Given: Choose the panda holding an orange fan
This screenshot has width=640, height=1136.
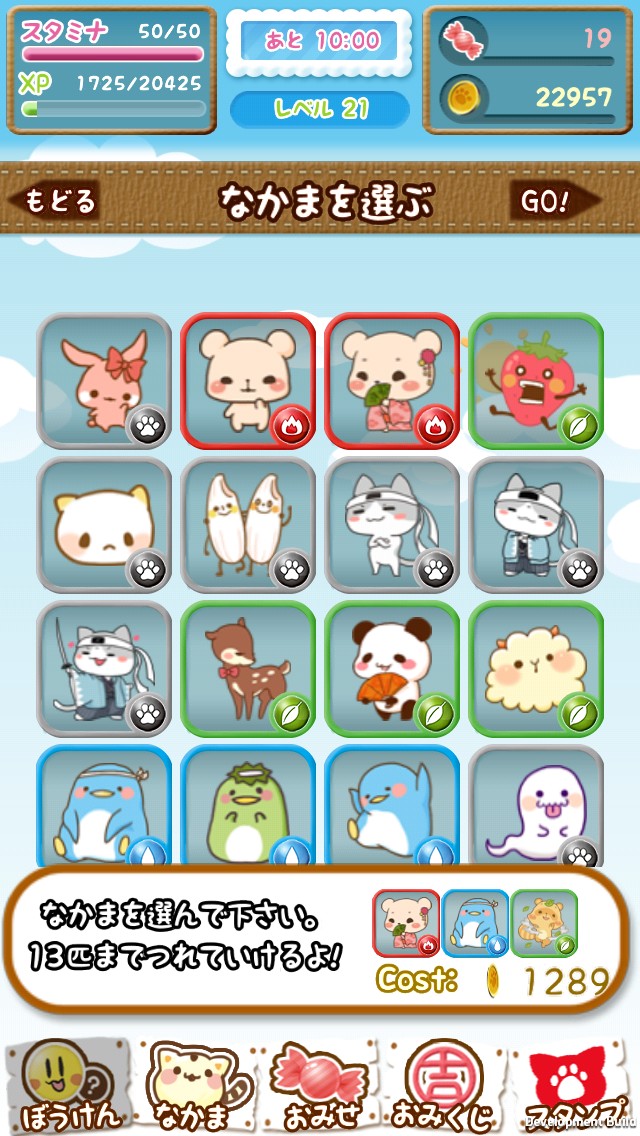Looking at the screenshot, I should coord(392,669).
